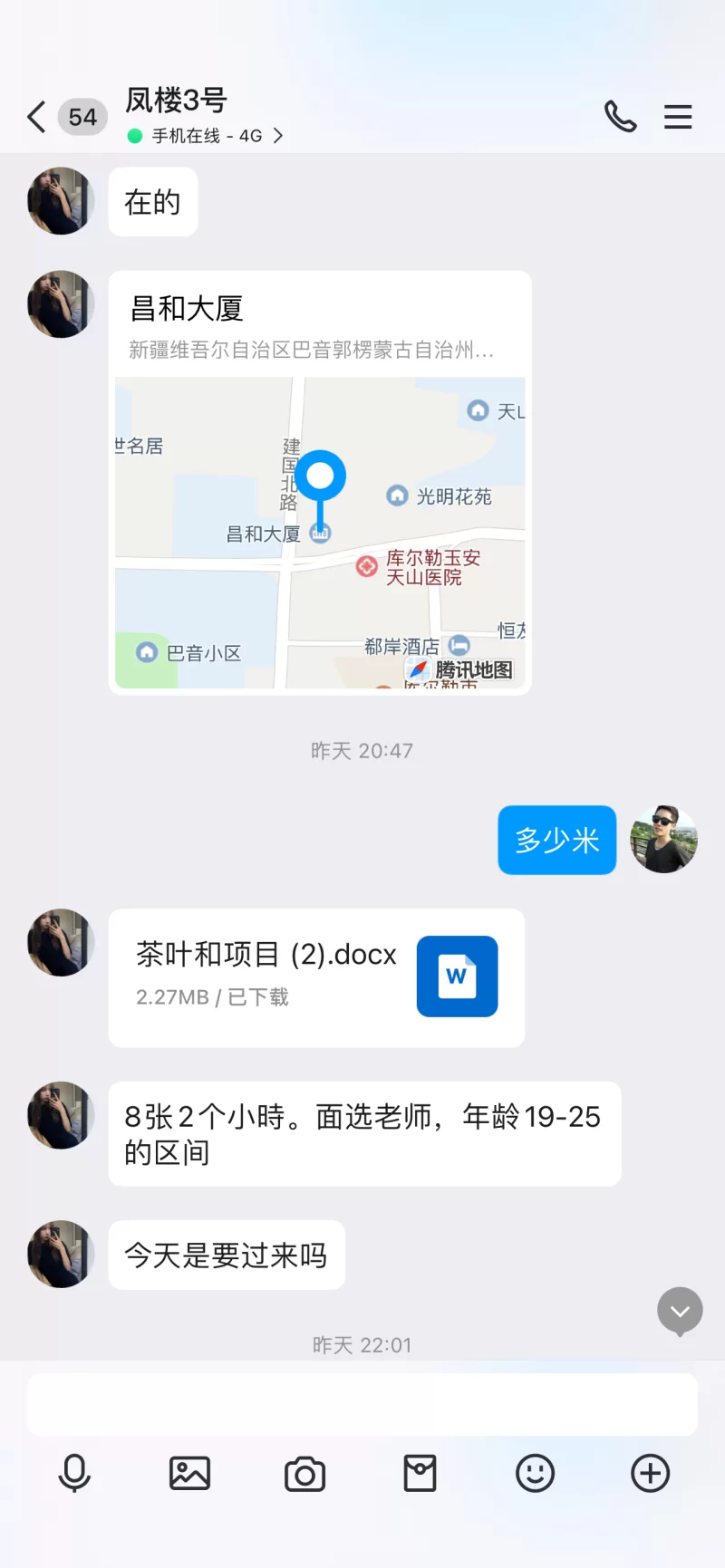Screen dimensions: 725x1568
Task: Record a voice message with the microphone
Action: [74, 1474]
